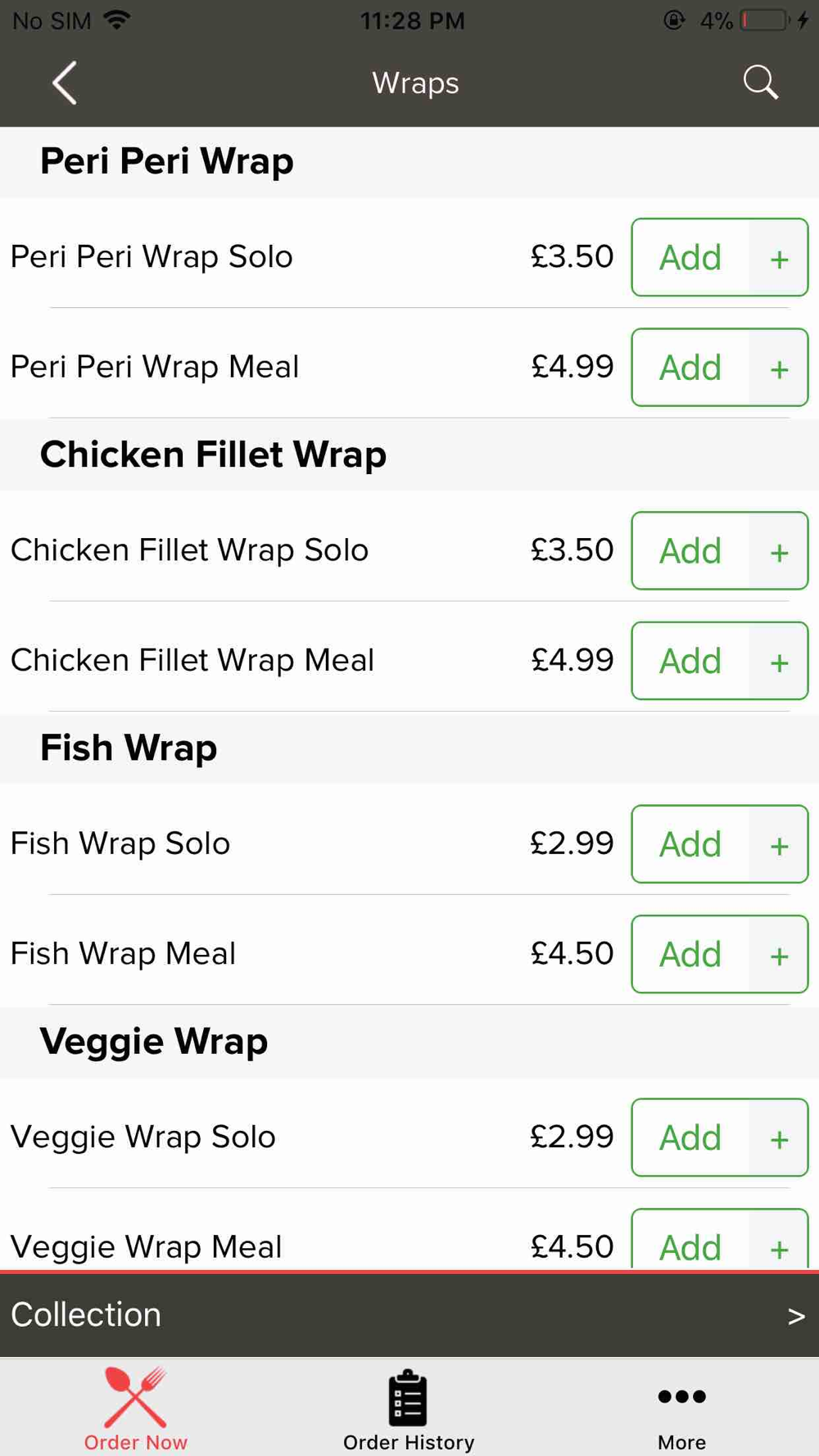Open the More tab
This screenshot has height=1456, width=819.
point(681,1409)
